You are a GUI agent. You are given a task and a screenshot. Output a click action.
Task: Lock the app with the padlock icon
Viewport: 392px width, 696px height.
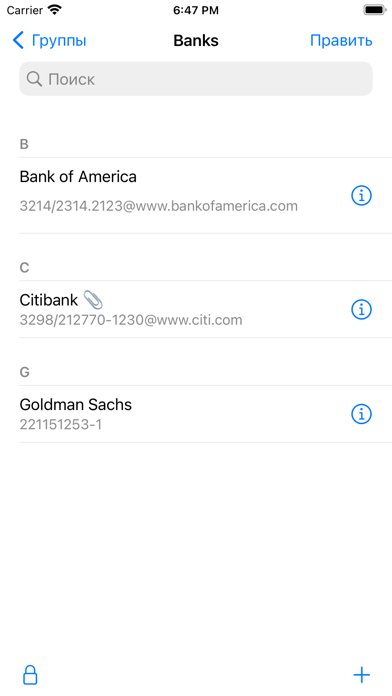point(30,675)
